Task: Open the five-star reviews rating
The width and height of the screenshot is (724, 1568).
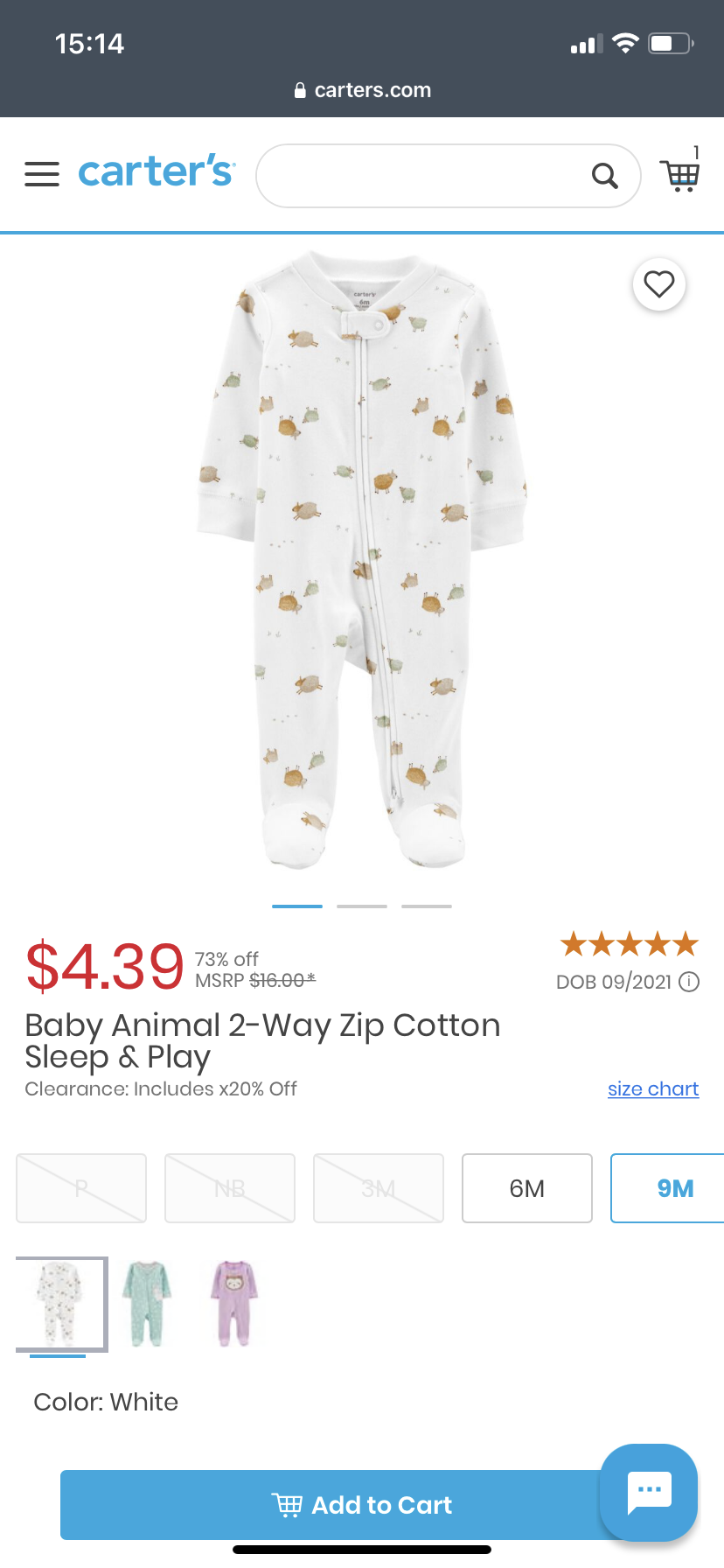Action: pyautogui.click(x=630, y=944)
